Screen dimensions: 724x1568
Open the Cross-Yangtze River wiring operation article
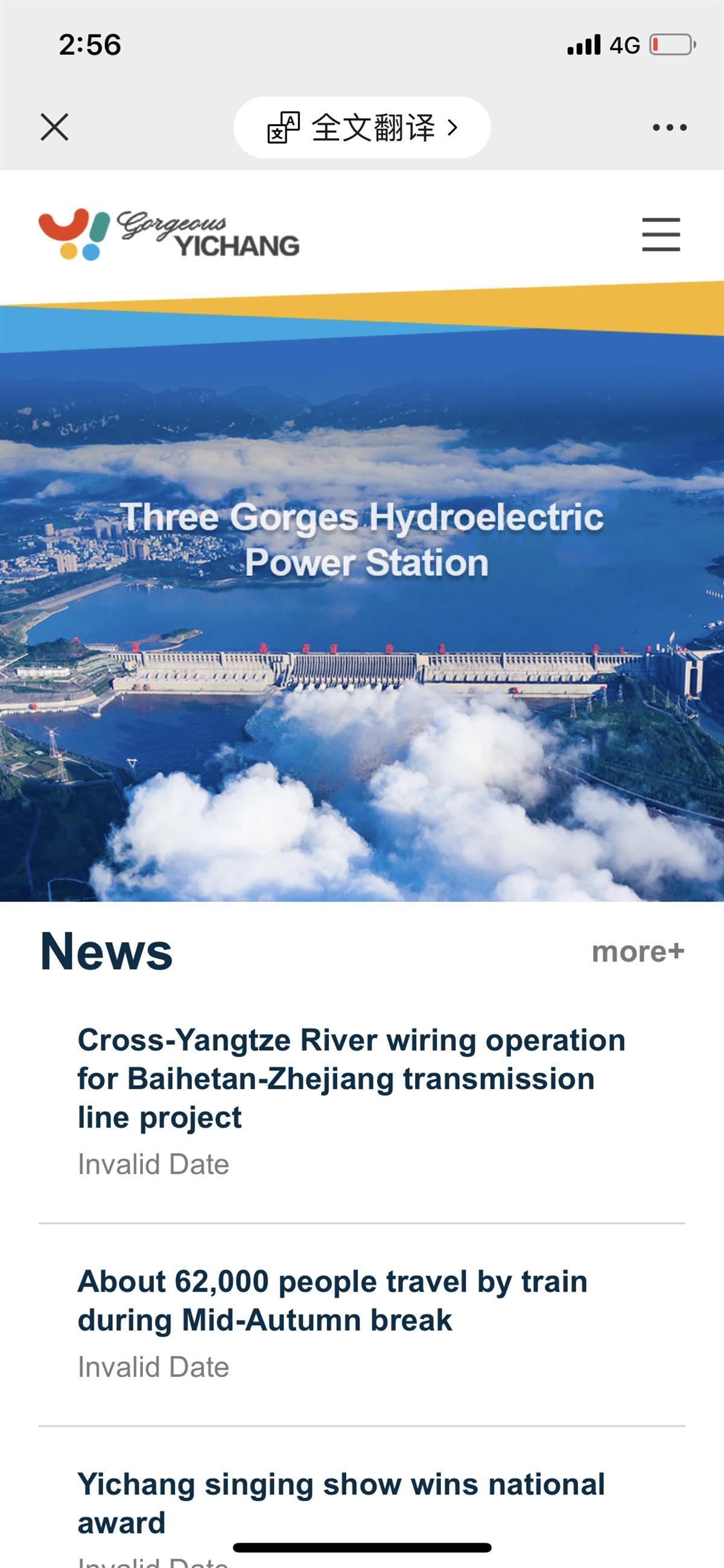(x=351, y=1078)
